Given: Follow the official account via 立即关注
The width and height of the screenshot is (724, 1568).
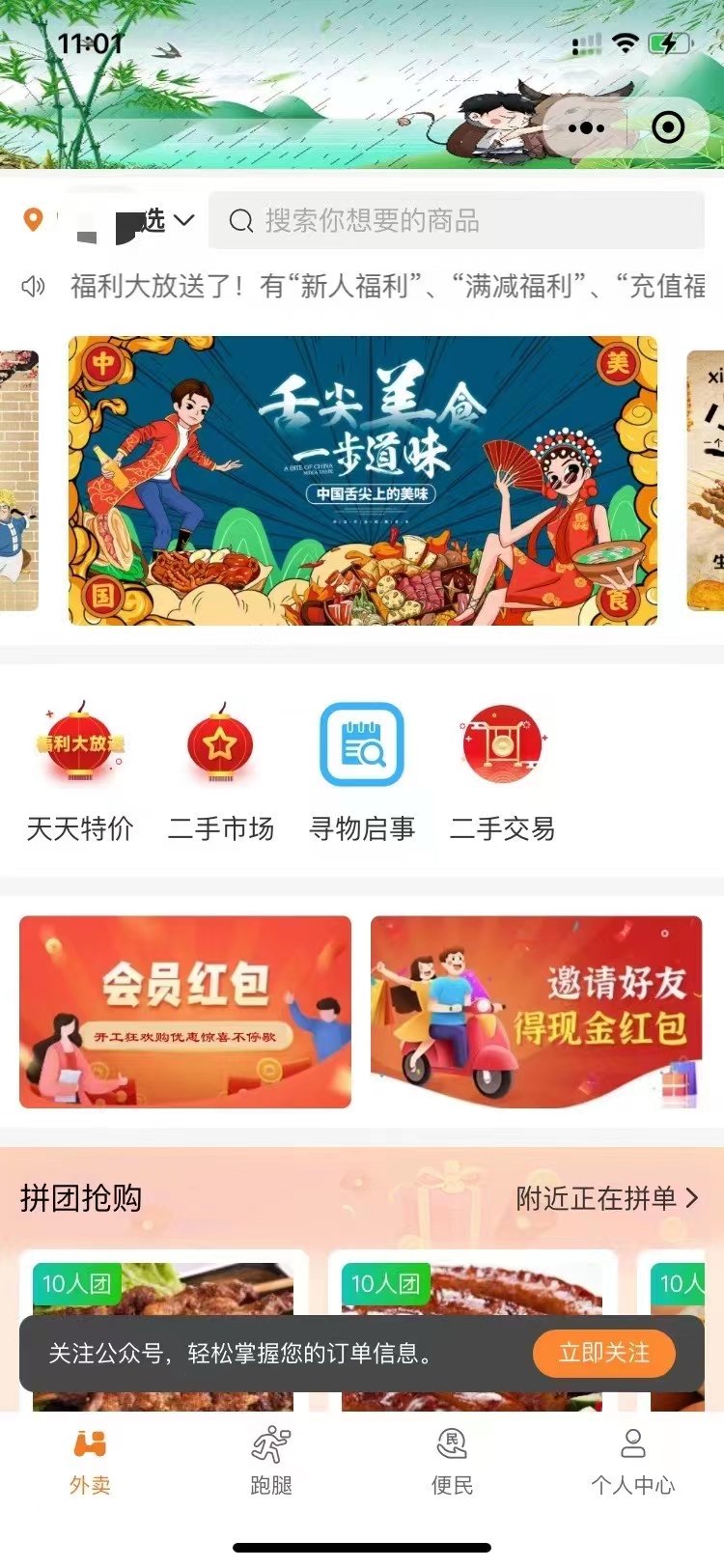Looking at the screenshot, I should click(604, 1353).
